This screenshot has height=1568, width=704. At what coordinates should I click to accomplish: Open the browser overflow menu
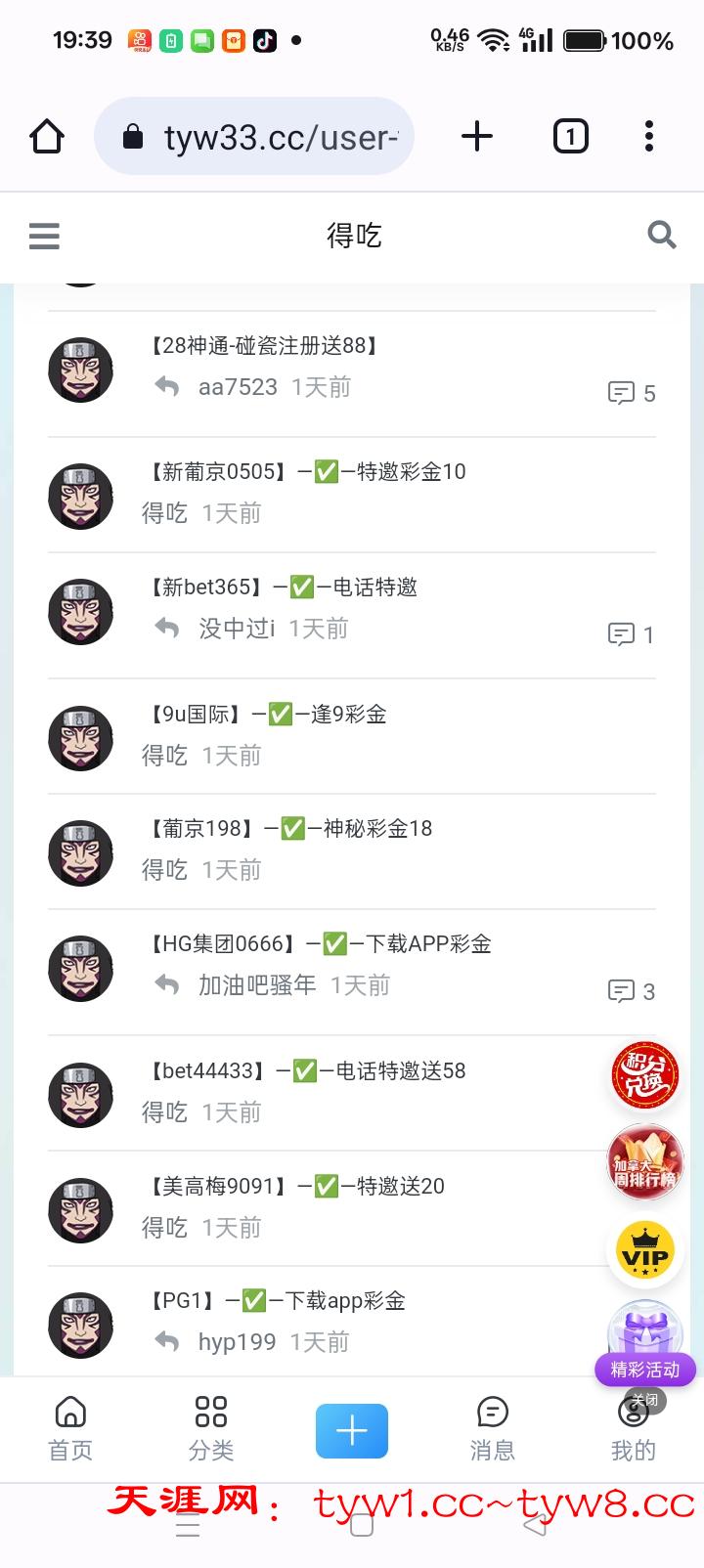coord(648,137)
